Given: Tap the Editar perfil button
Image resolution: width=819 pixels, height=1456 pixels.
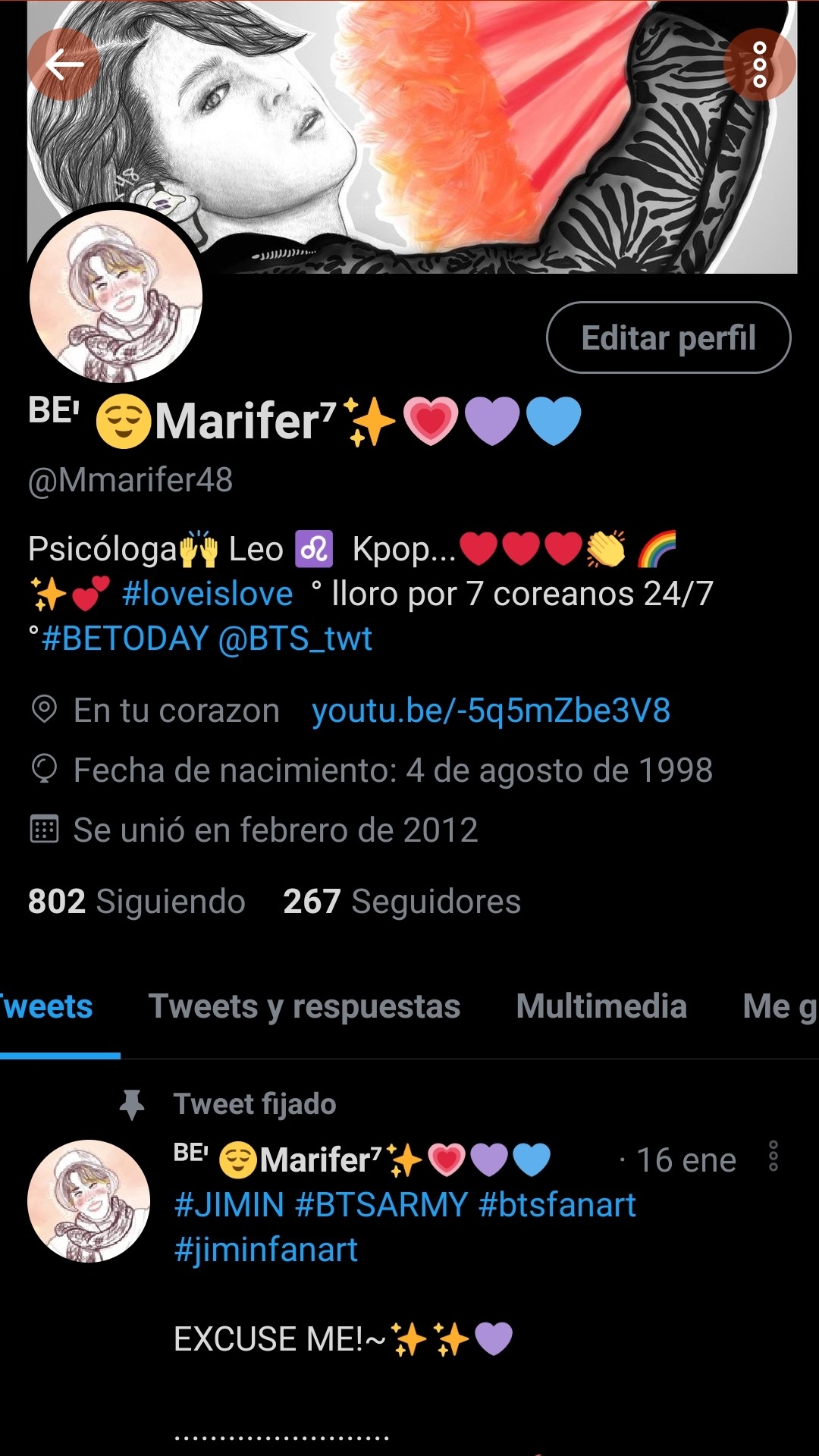Looking at the screenshot, I should pyautogui.click(x=668, y=338).
